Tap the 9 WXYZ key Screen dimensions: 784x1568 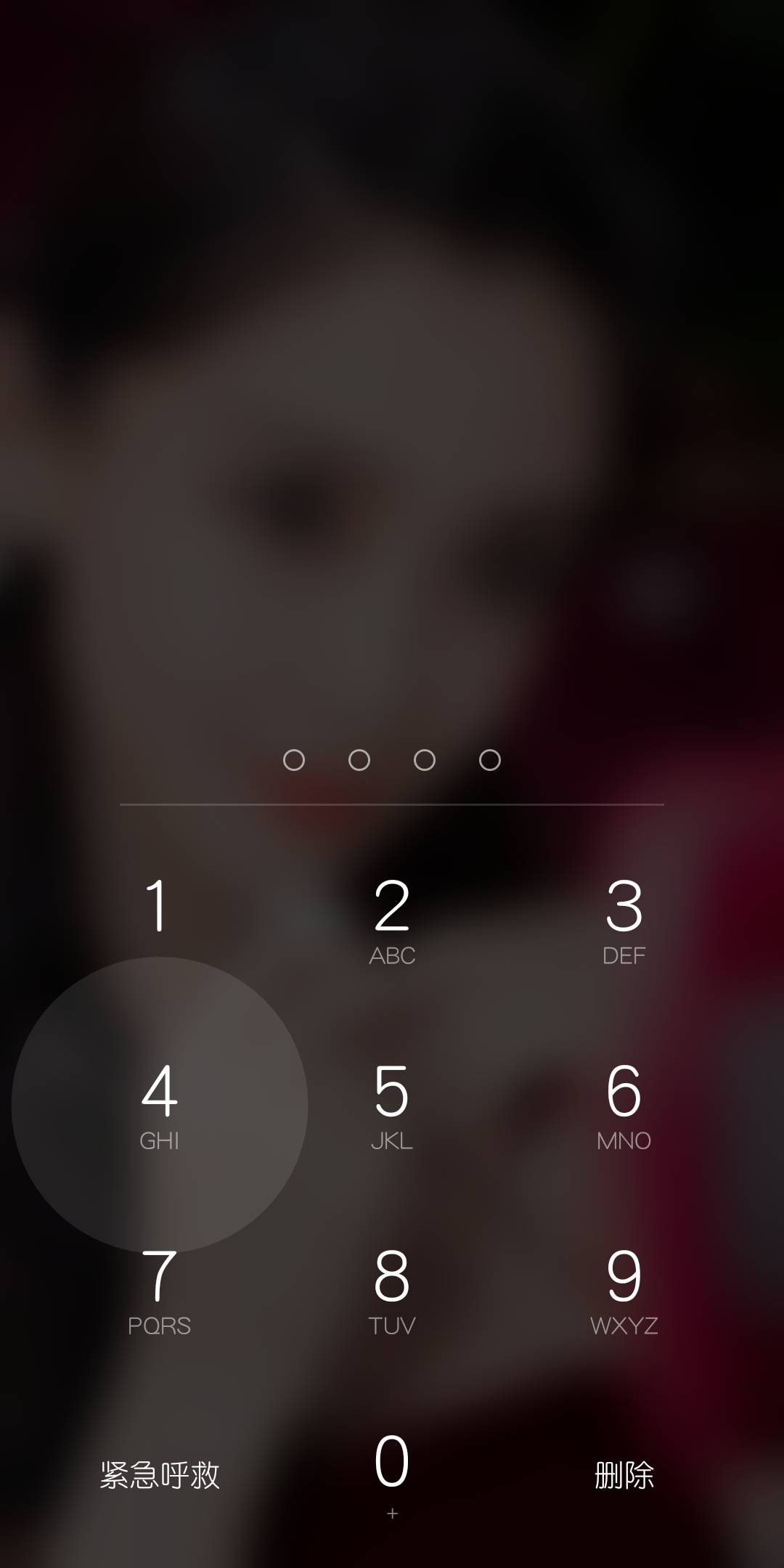point(624,1289)
